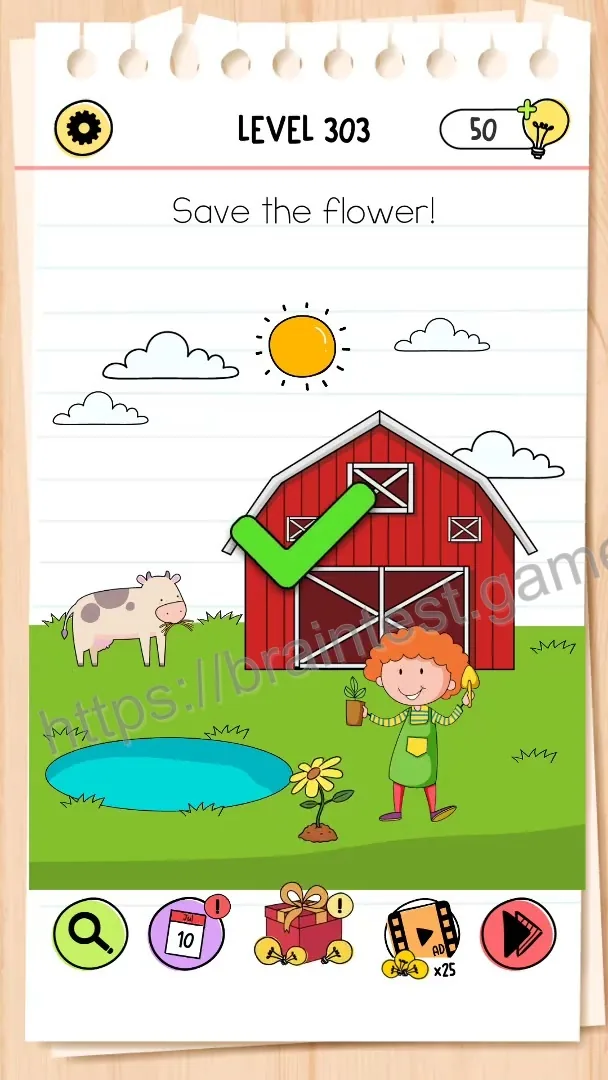
Task: Watch the ad for 25 bulbs
Action: click(421, 937)
